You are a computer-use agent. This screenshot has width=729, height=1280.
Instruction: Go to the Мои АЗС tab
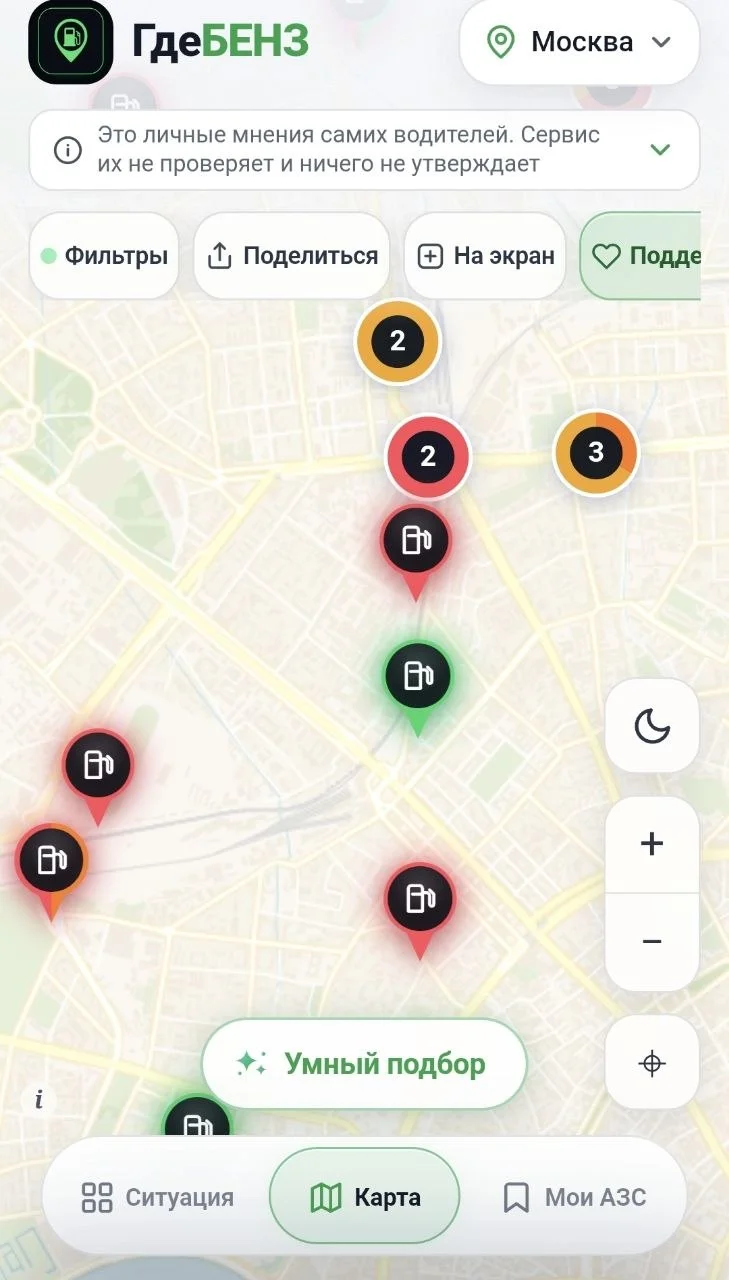(x=575, y=1197)
